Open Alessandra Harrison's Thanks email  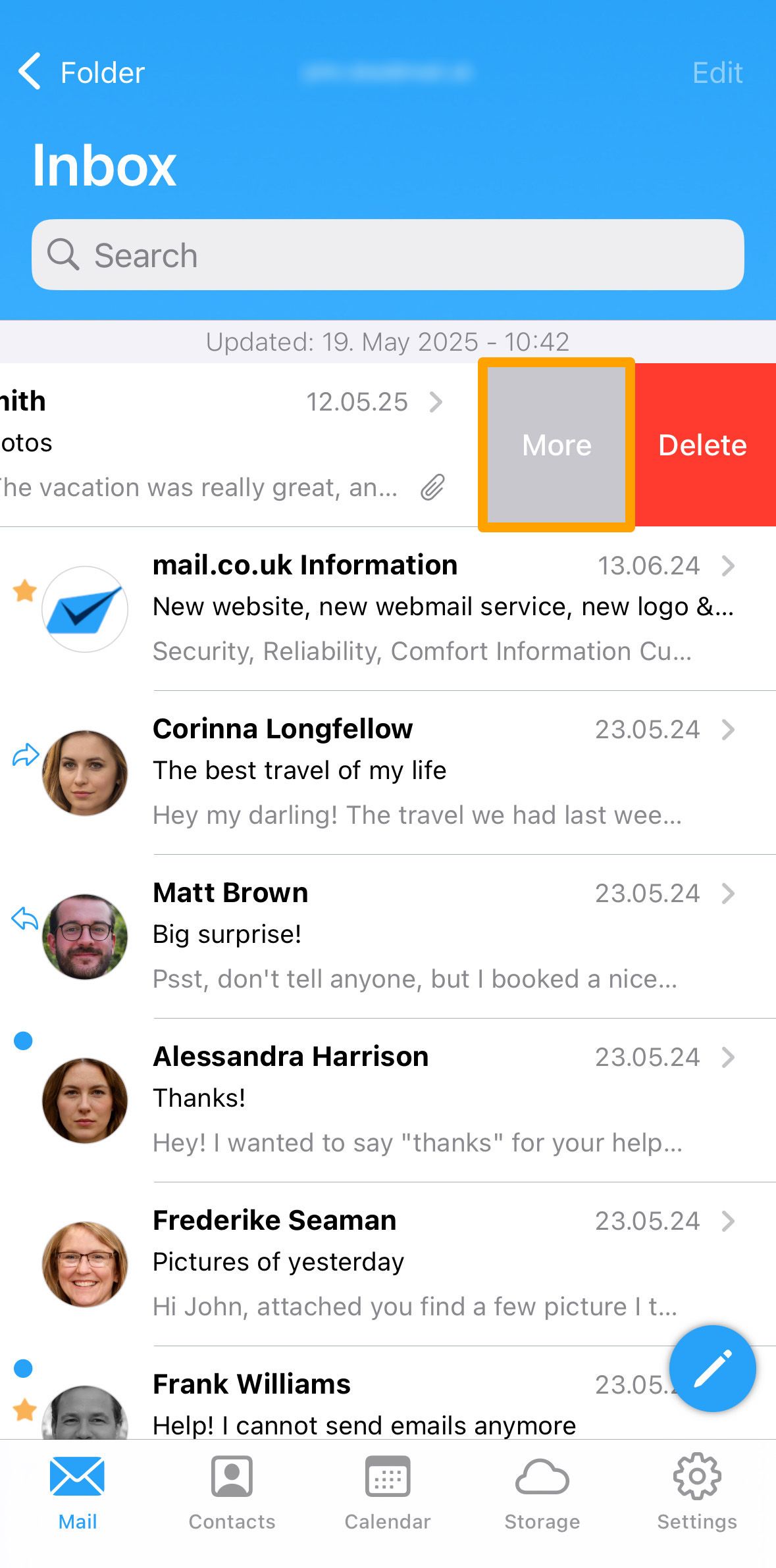point(388,1100)
